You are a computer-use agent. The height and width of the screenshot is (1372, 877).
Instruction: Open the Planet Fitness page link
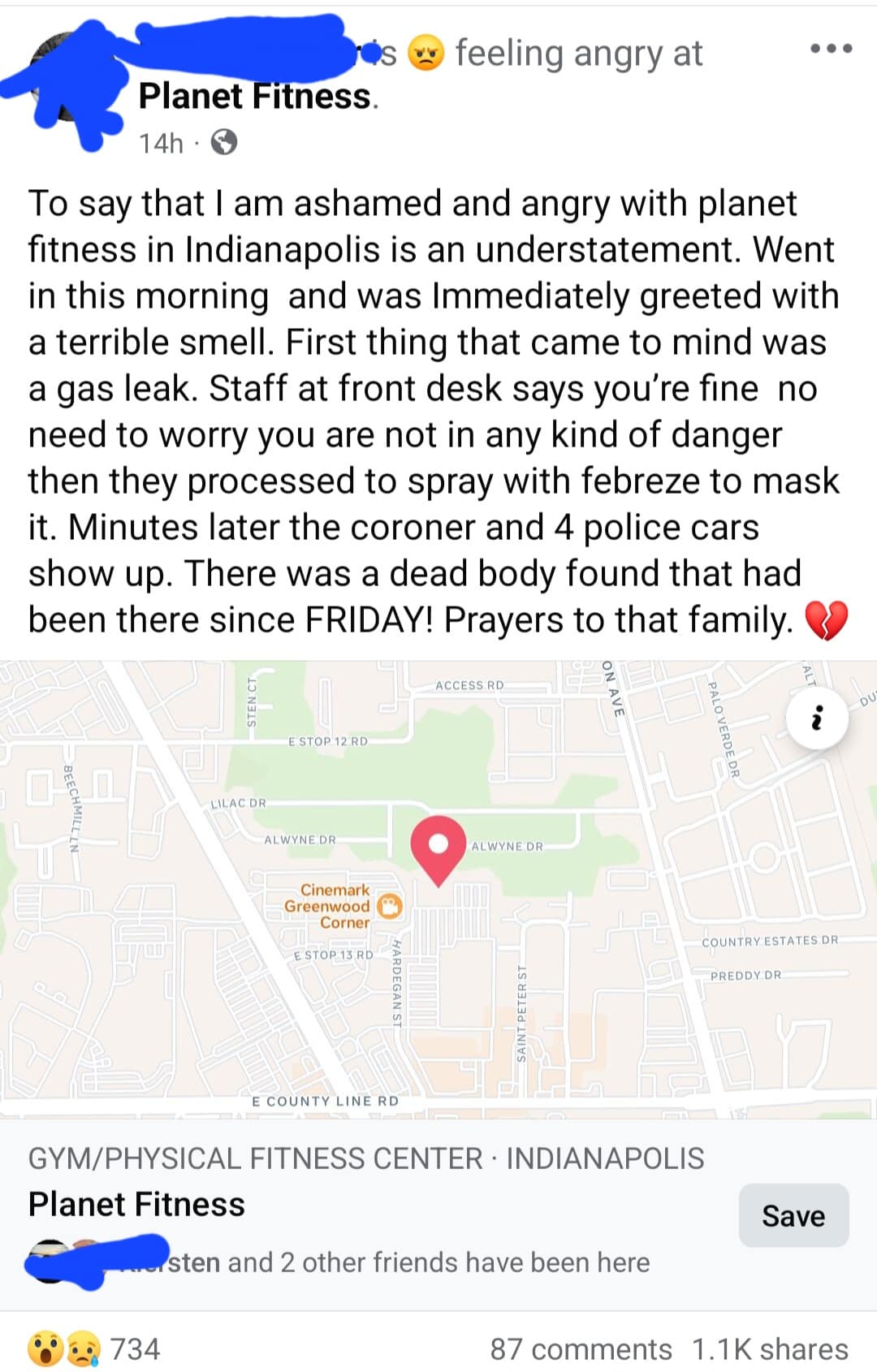(x=255, y=96)
